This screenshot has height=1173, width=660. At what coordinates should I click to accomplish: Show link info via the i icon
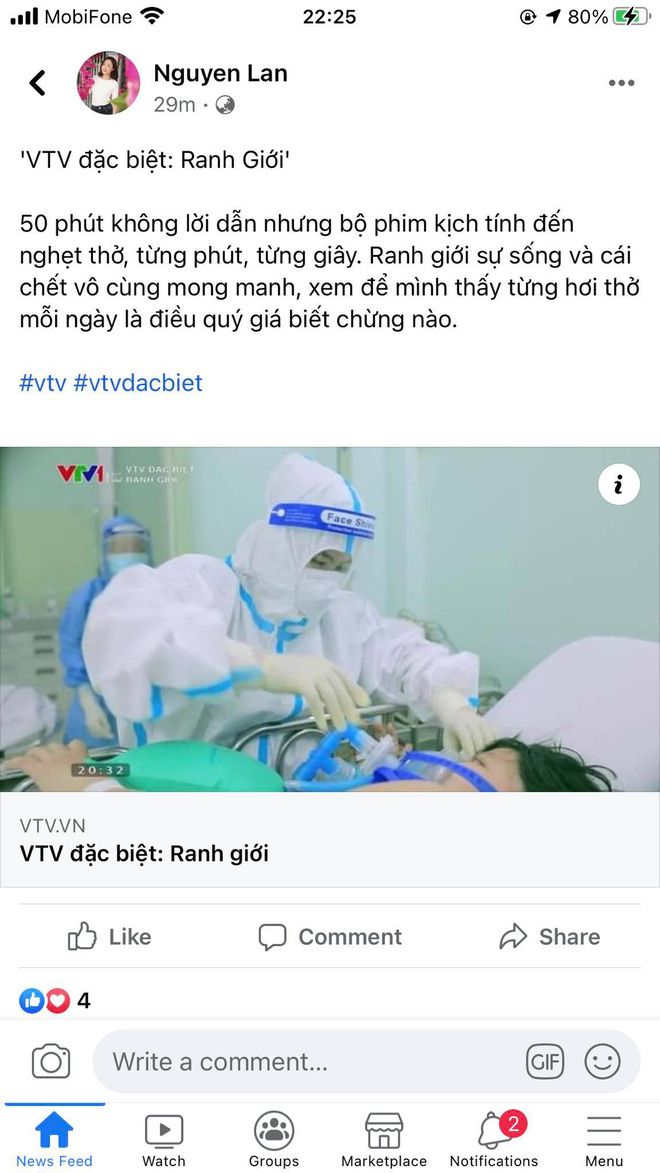[x=618, y=485]
